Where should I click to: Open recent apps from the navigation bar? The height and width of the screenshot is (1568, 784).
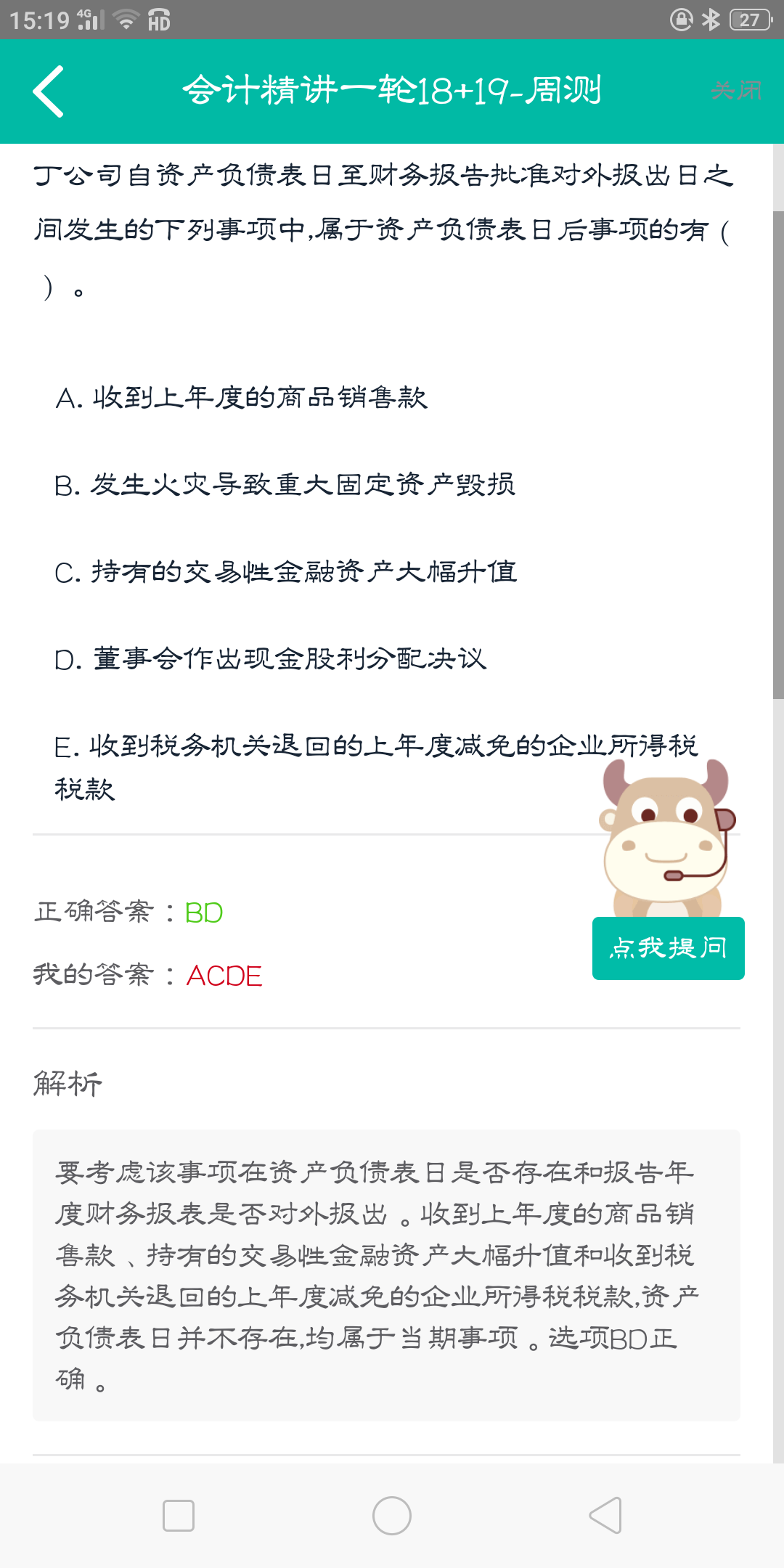179,1516
